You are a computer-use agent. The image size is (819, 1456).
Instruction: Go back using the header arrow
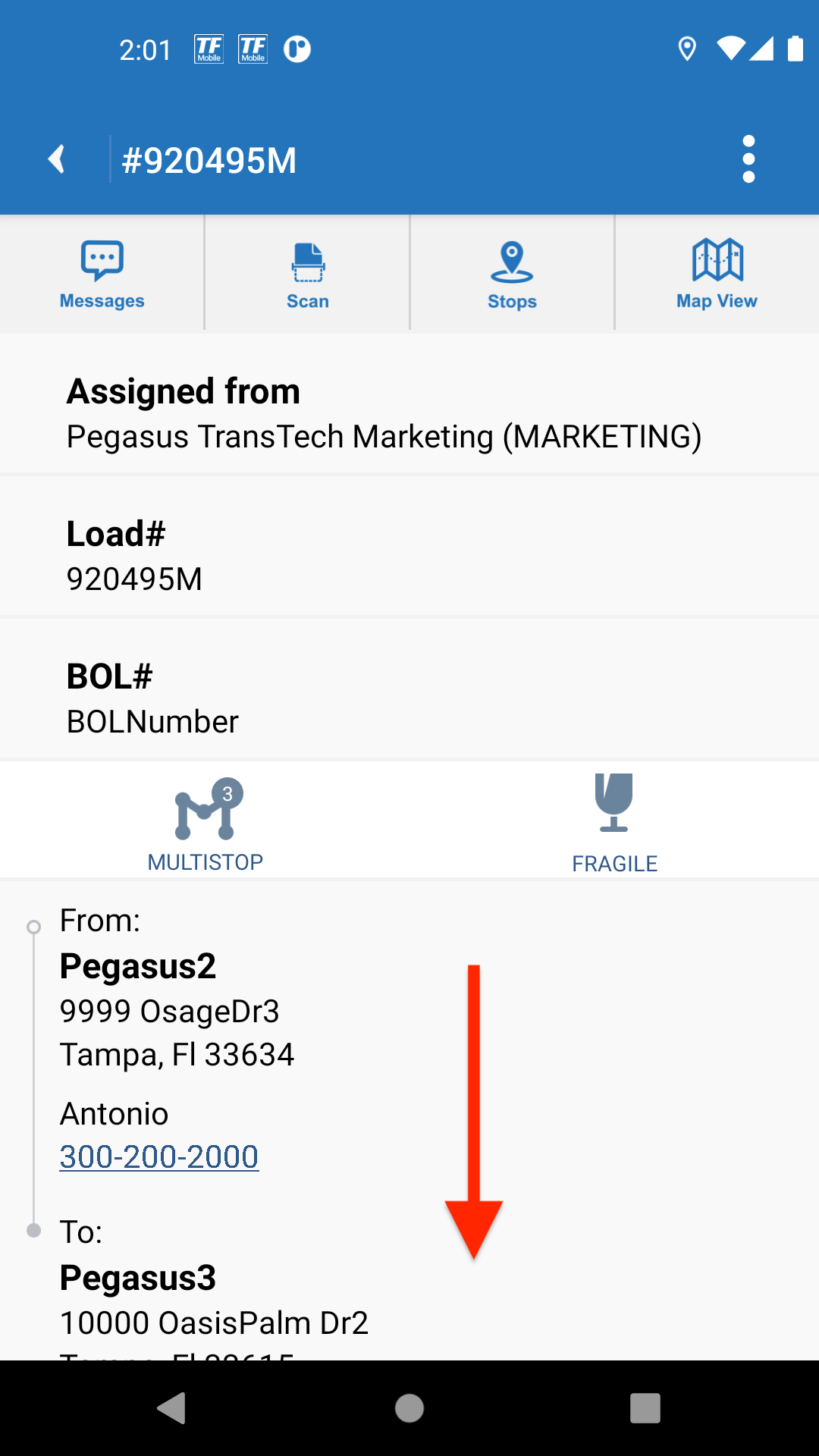coord(56,159)
